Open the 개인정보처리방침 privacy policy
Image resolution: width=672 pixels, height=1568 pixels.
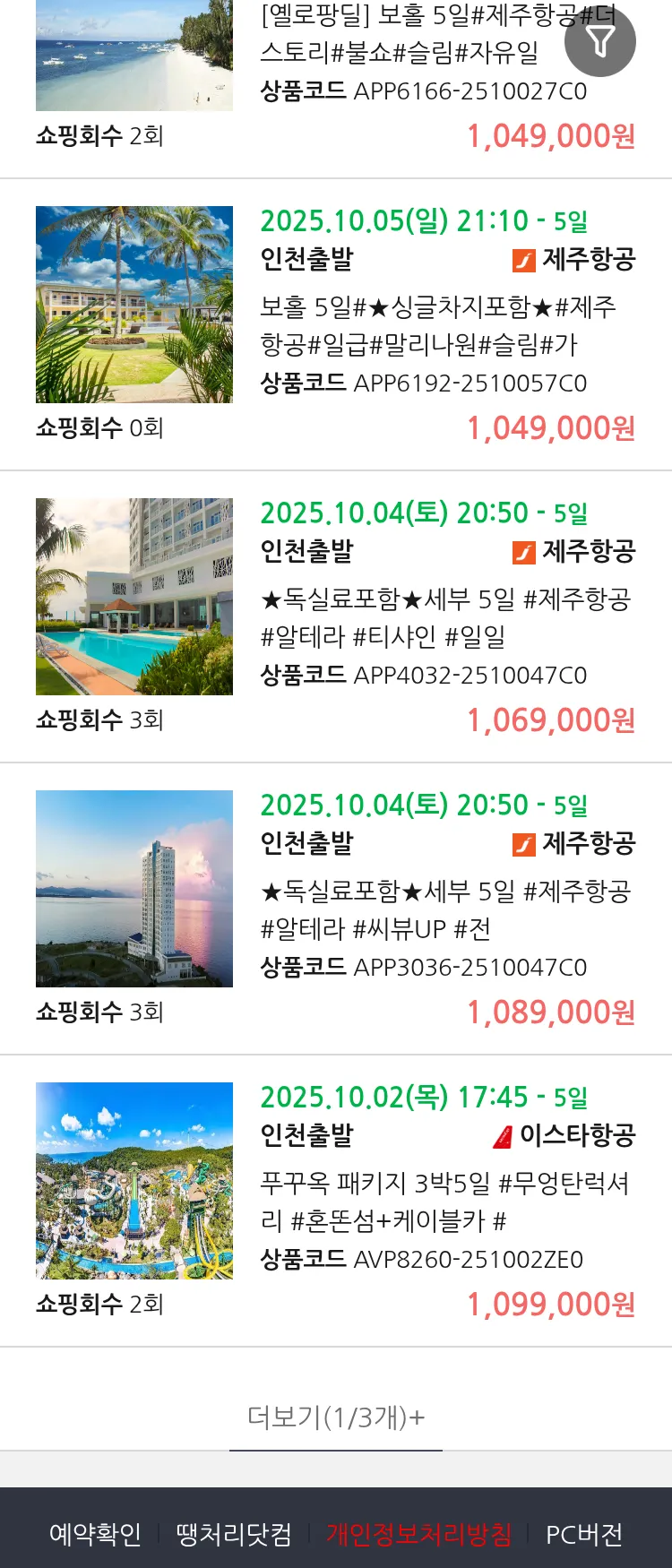click(418, 1534)
